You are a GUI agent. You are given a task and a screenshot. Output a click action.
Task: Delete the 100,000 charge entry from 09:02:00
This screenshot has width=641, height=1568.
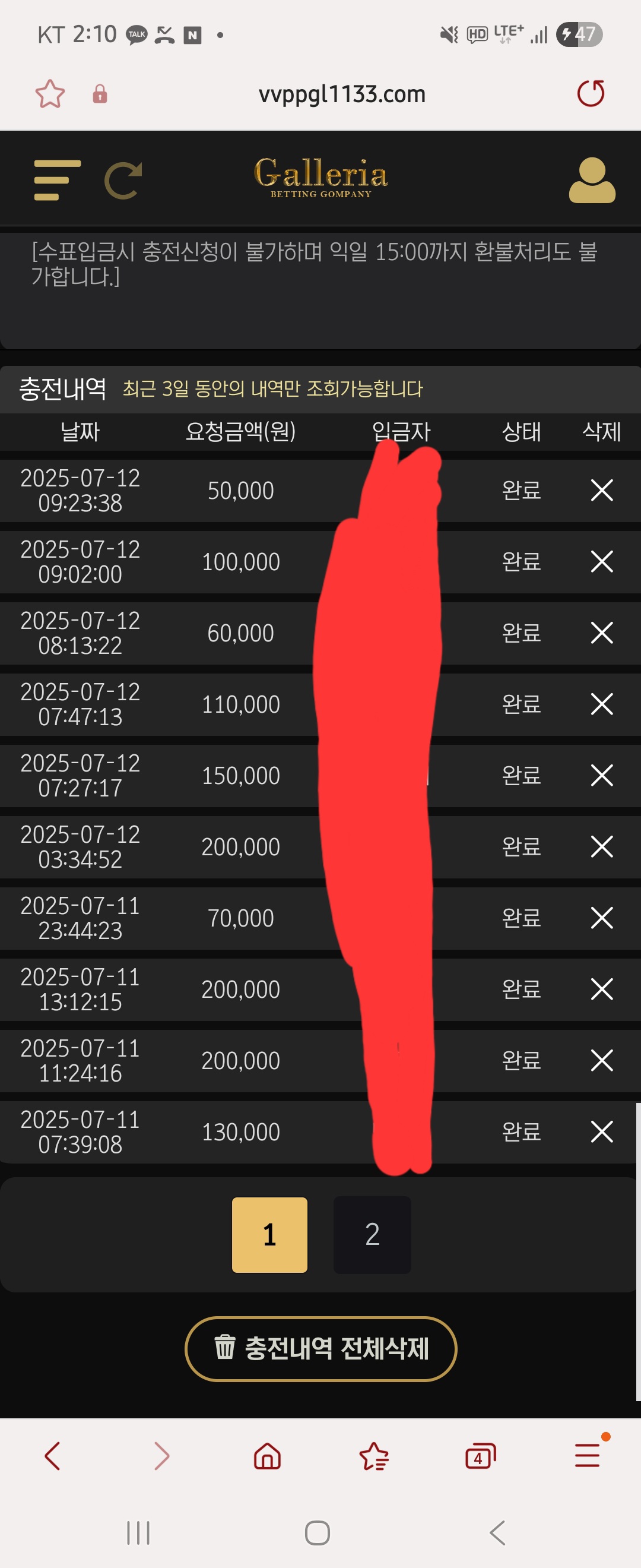click(601, 561)
